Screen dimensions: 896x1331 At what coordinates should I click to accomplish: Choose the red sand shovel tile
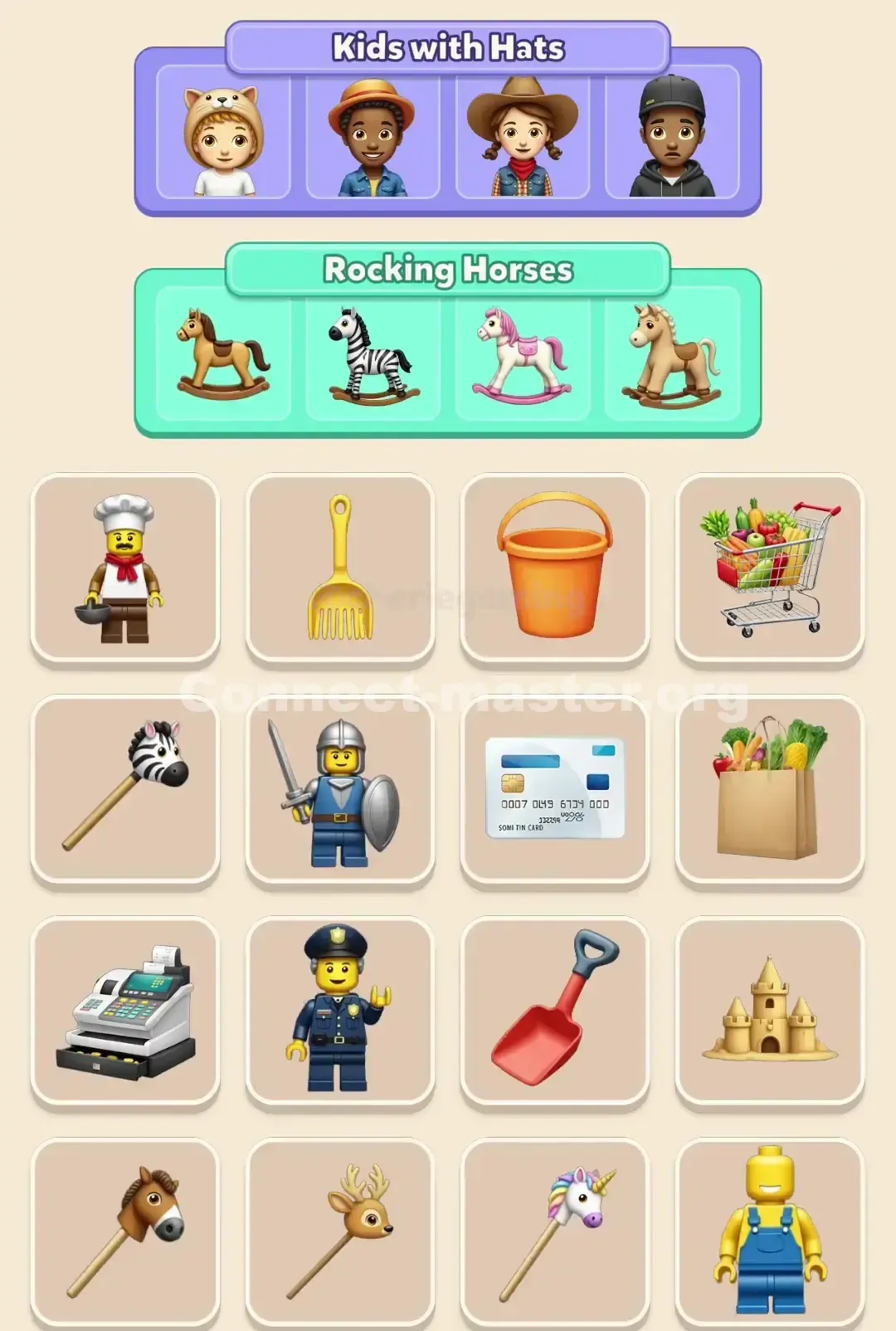(556, 1011)
